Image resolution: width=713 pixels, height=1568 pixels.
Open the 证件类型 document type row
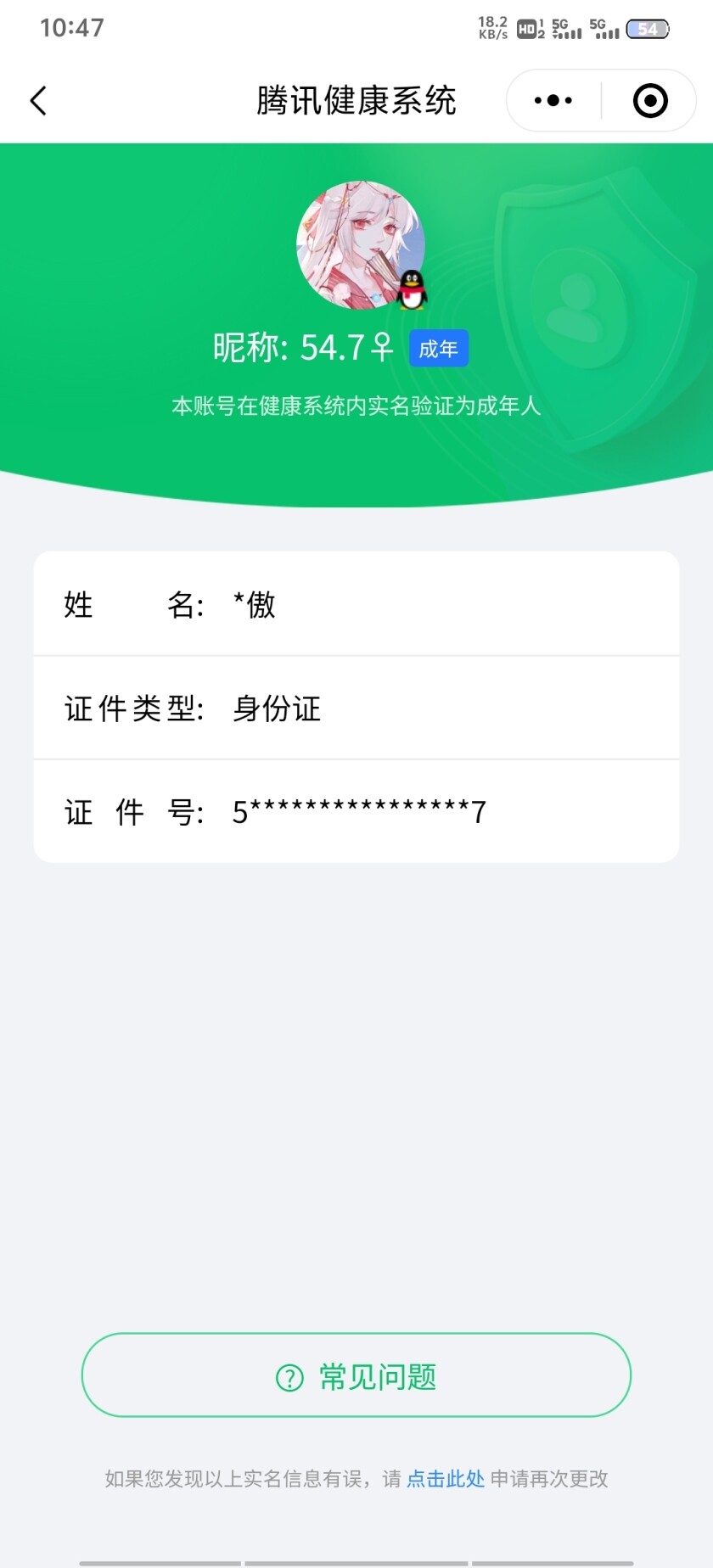(x=356, y=707)
